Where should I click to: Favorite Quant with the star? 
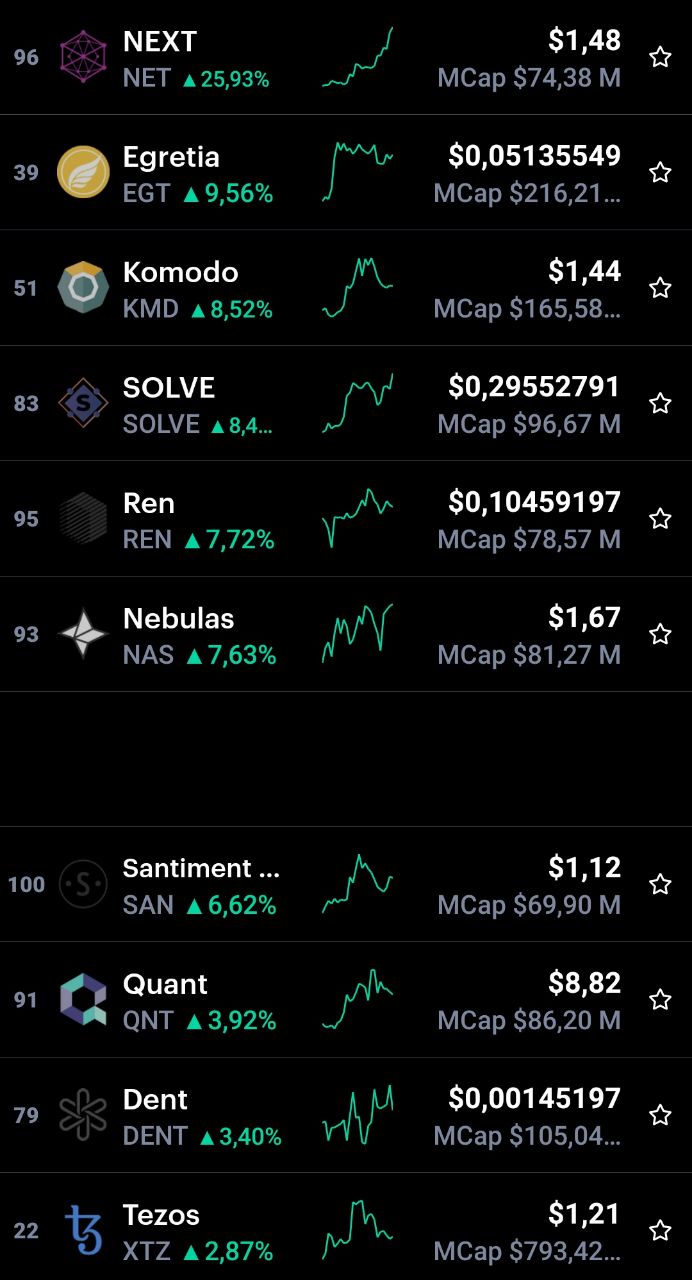[660, 999]
